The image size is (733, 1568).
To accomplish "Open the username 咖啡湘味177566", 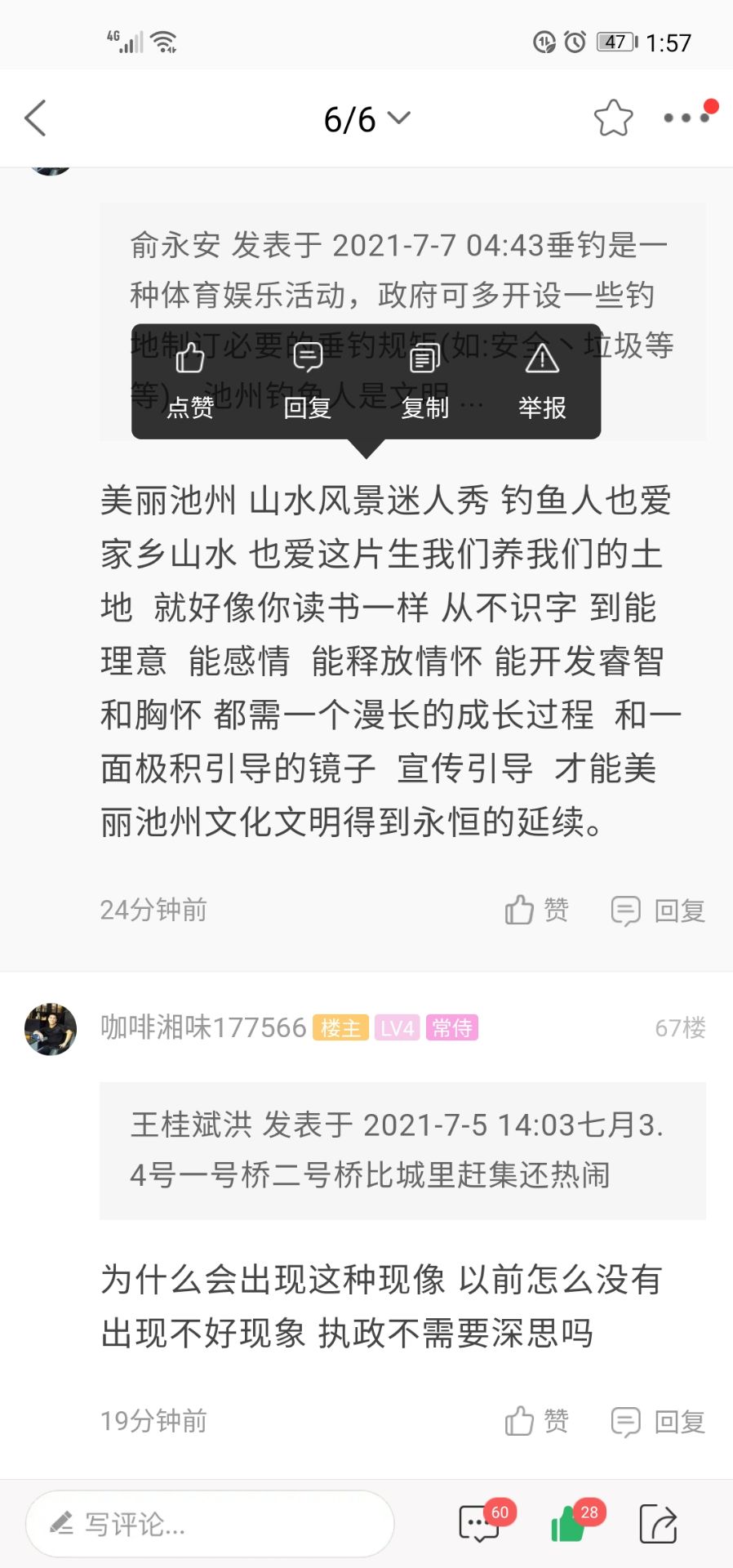I will pos(203,1027).
